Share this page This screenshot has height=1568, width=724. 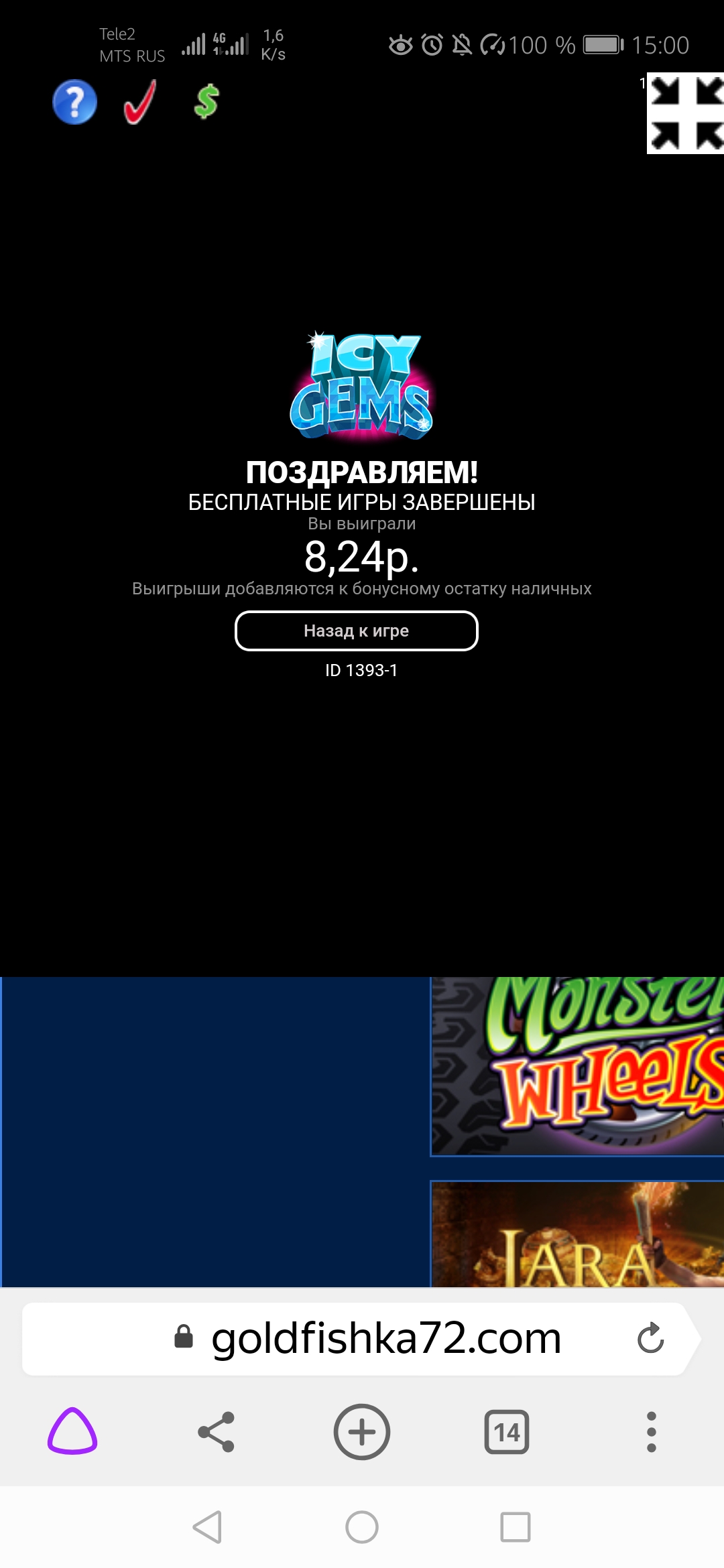point(217,1431)
